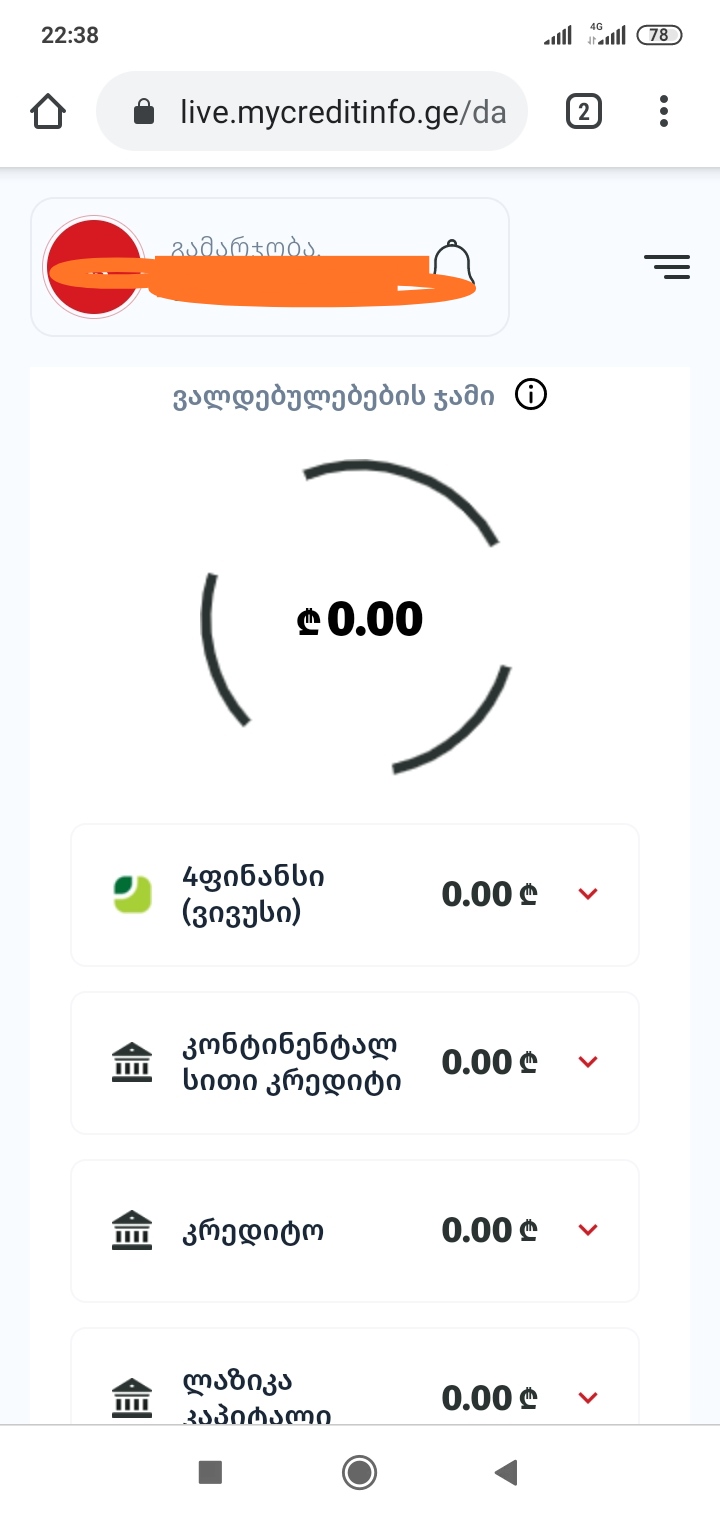Expand the 4ფინანსი (ვივუსი) row
The image size is (720, 1520).
coord(588,894)
